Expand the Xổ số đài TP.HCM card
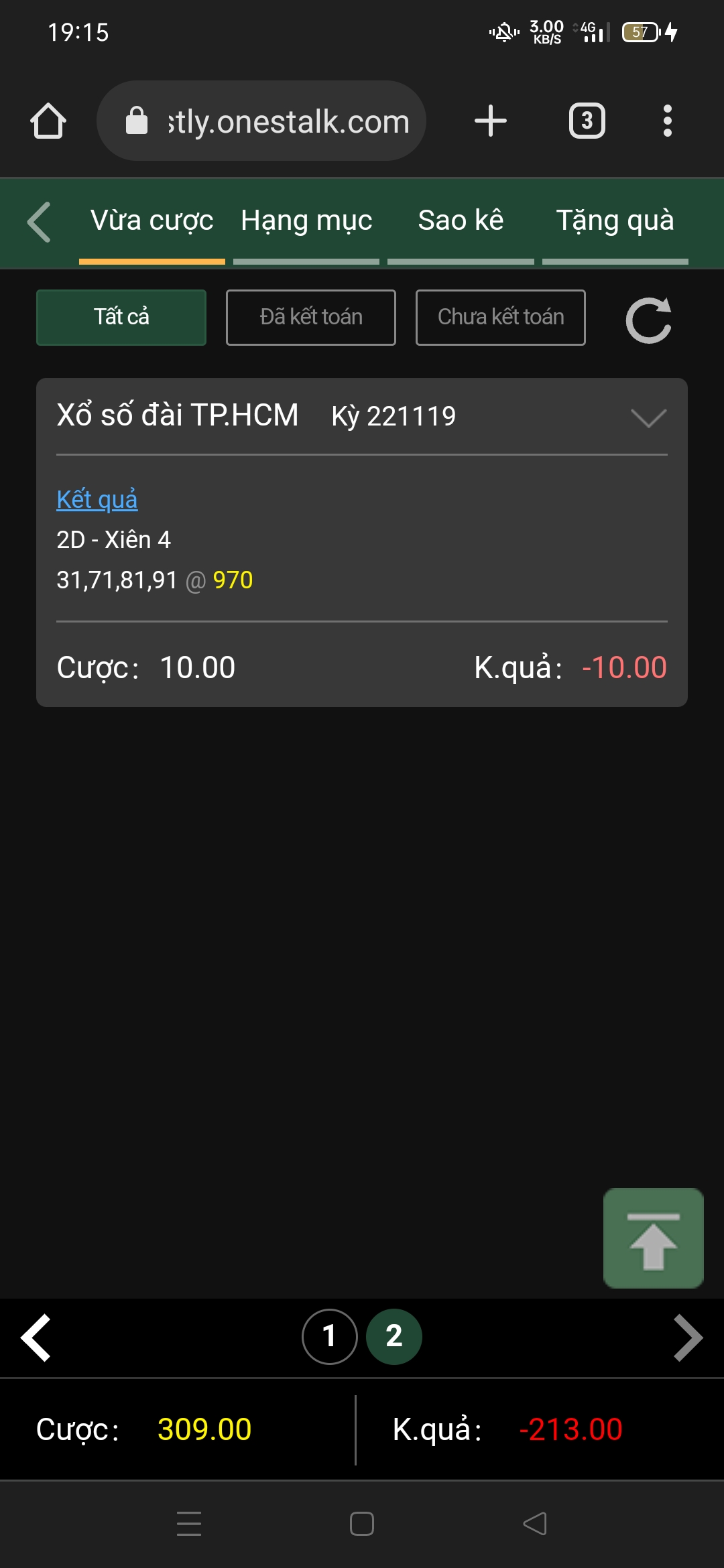Viewport: 724px width, 1568px height. point(648,417)
